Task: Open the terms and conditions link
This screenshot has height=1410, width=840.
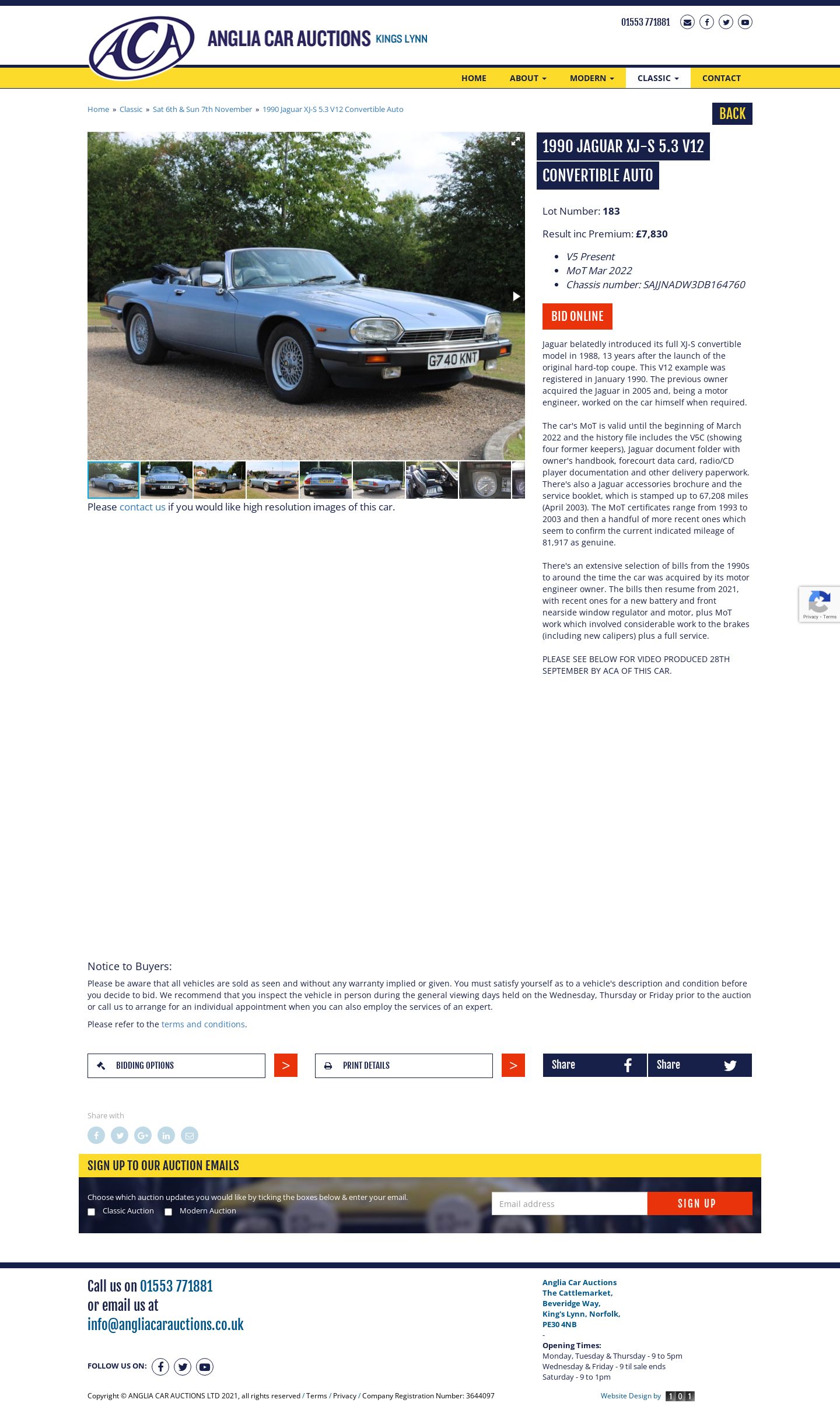Action: [203, 1024]
